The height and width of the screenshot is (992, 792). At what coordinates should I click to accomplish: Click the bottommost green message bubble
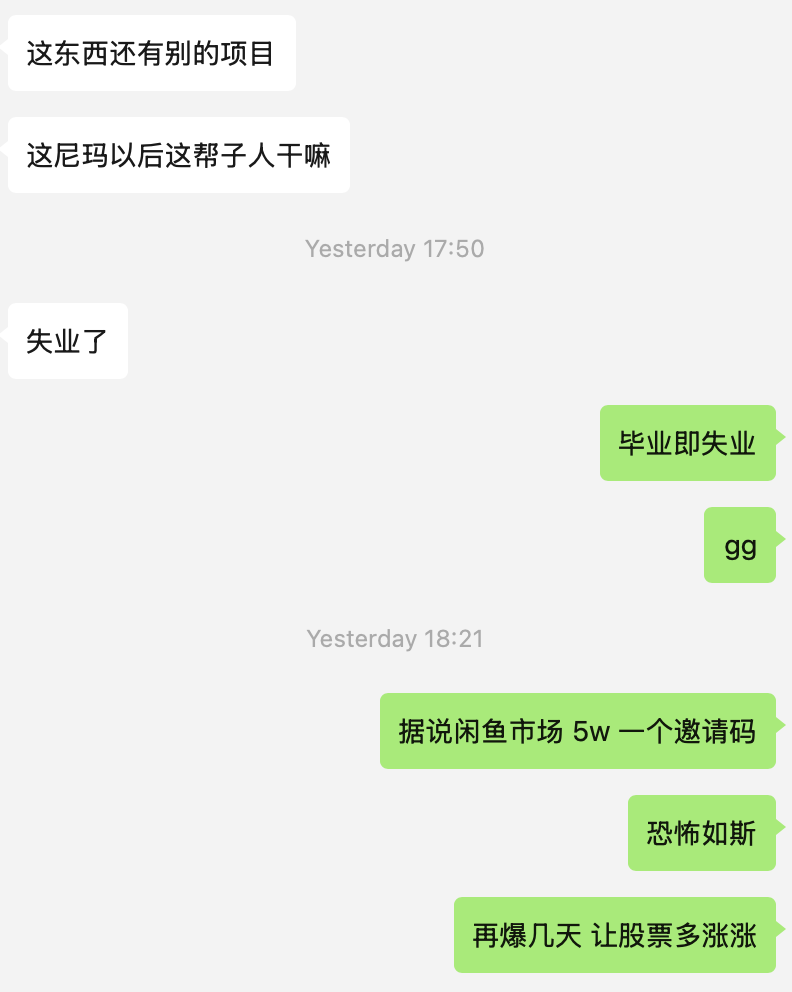coord(614,934)
